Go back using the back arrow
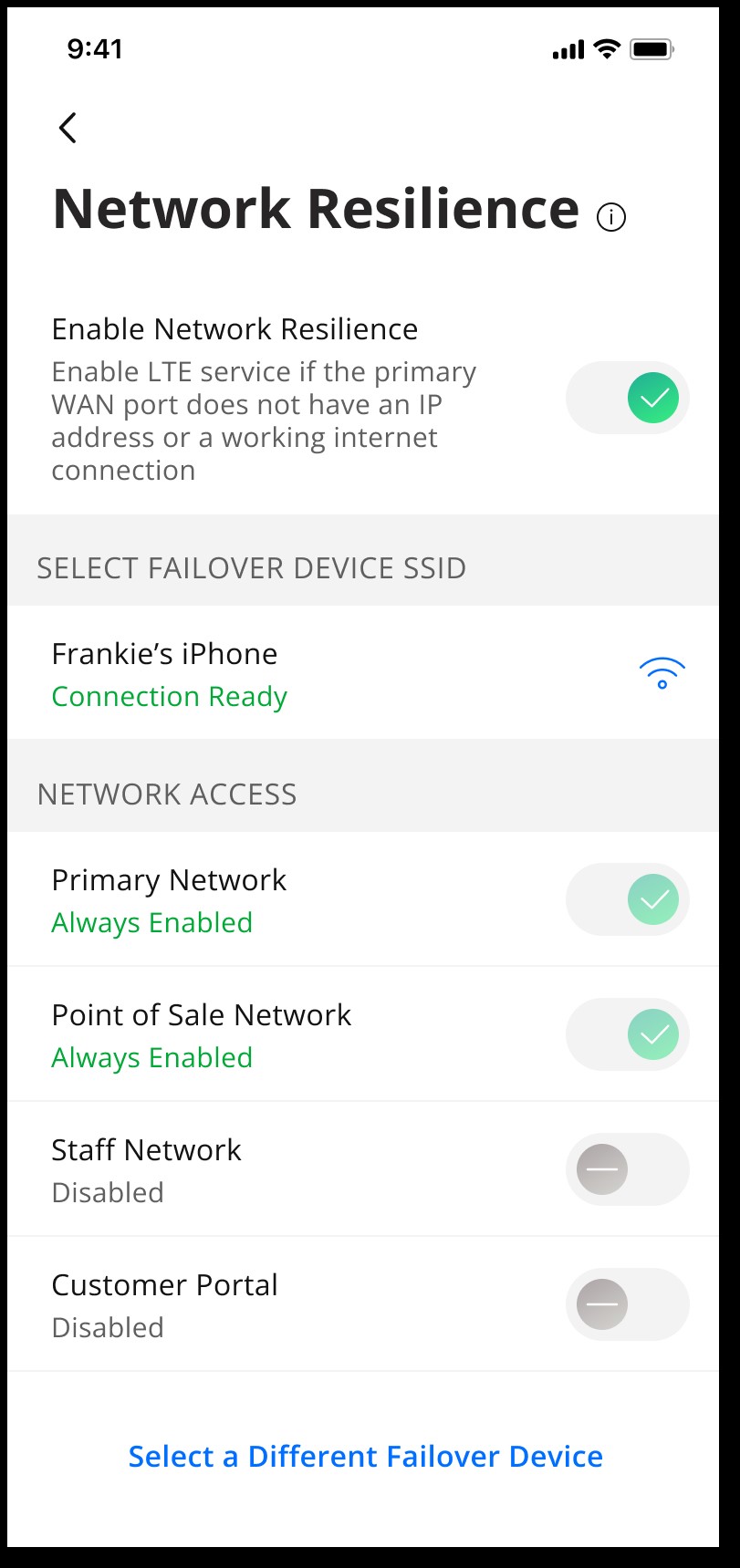The height and width of the screenshot is (1568, 740). 68,128
